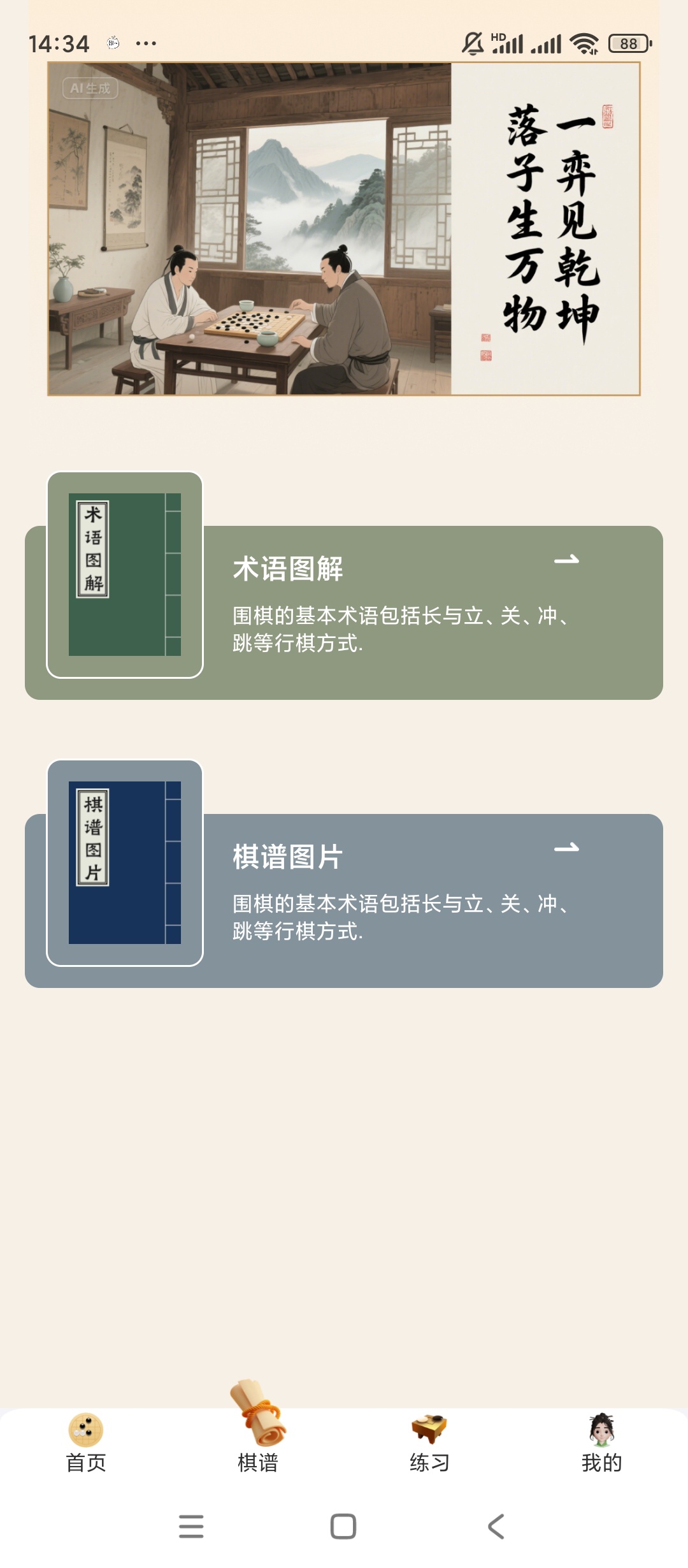The image size is (688, 1568).
Task: Tap the system back button
Action: (x=496, y=1527)
